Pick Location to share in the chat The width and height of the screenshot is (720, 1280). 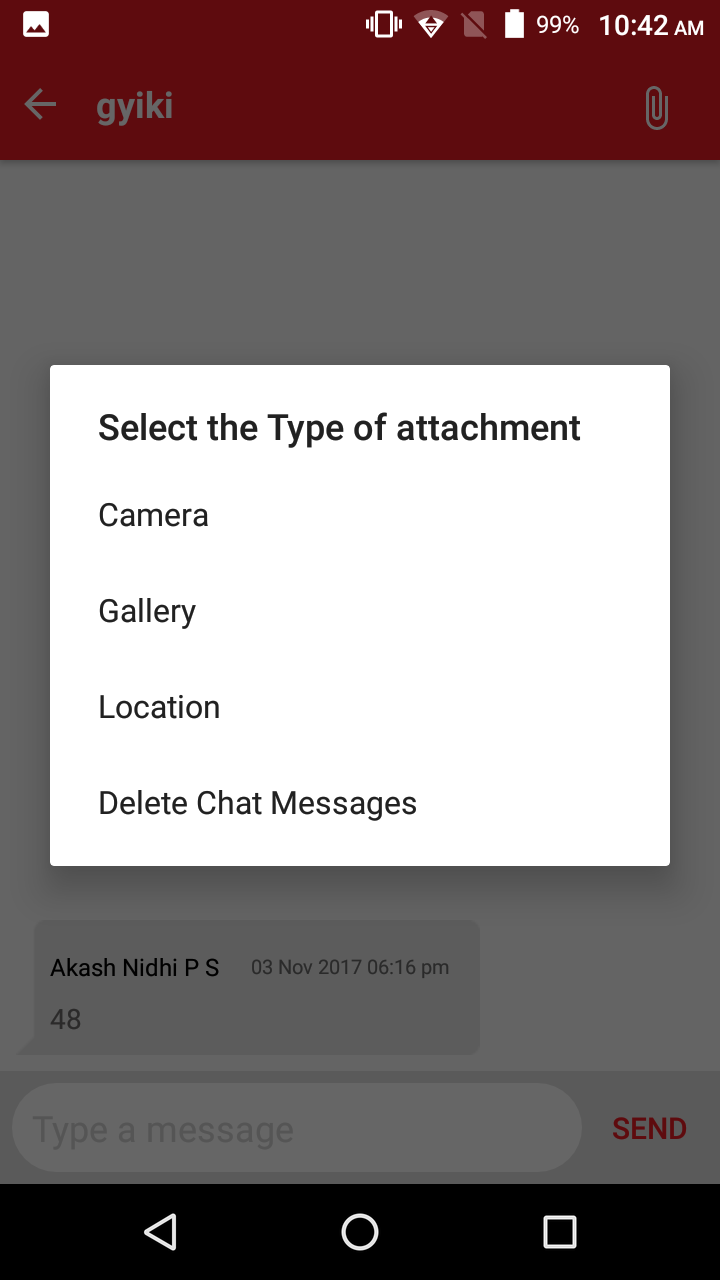click(159, 707)
